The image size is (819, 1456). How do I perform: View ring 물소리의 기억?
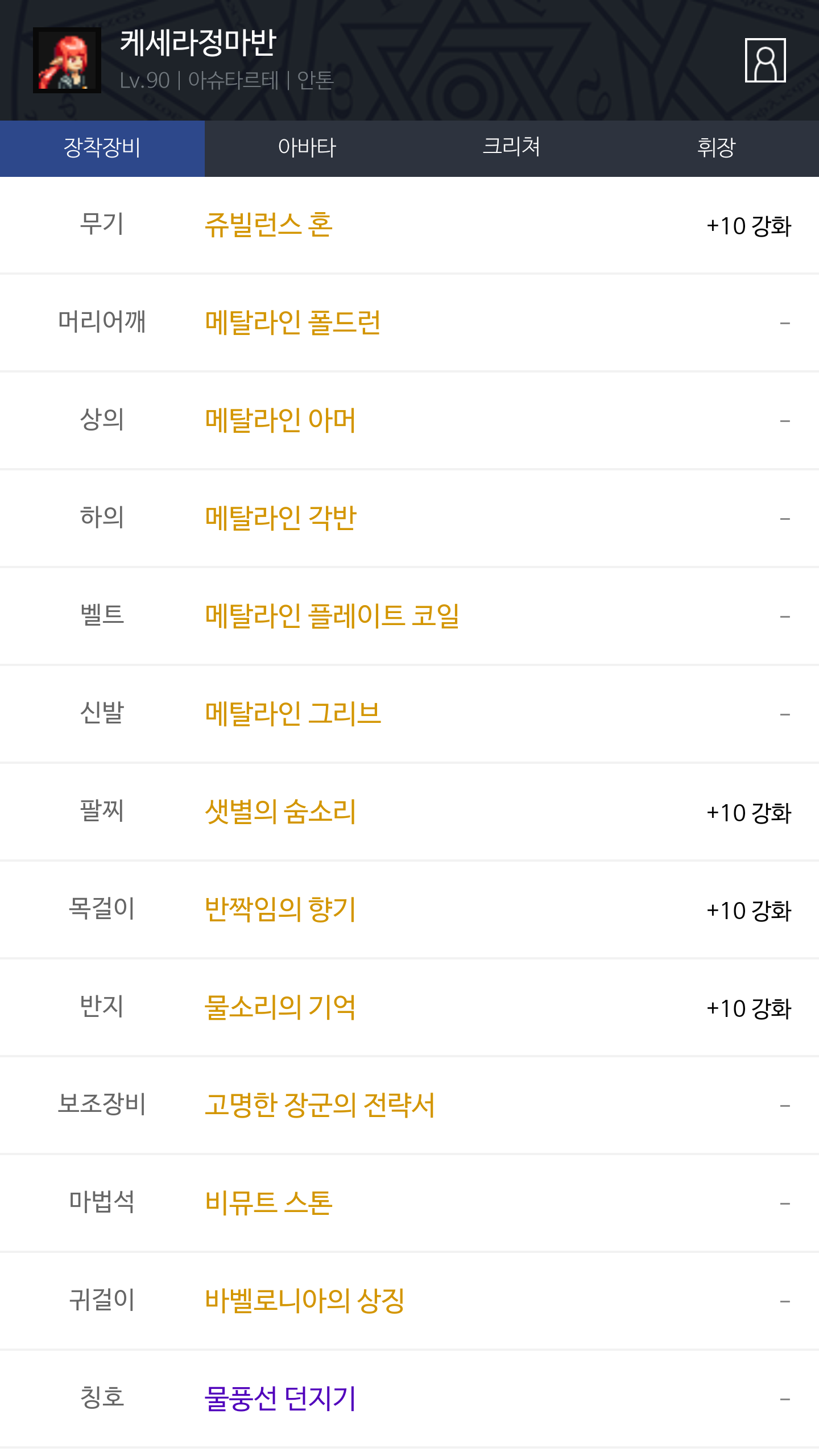point(280,1008)
